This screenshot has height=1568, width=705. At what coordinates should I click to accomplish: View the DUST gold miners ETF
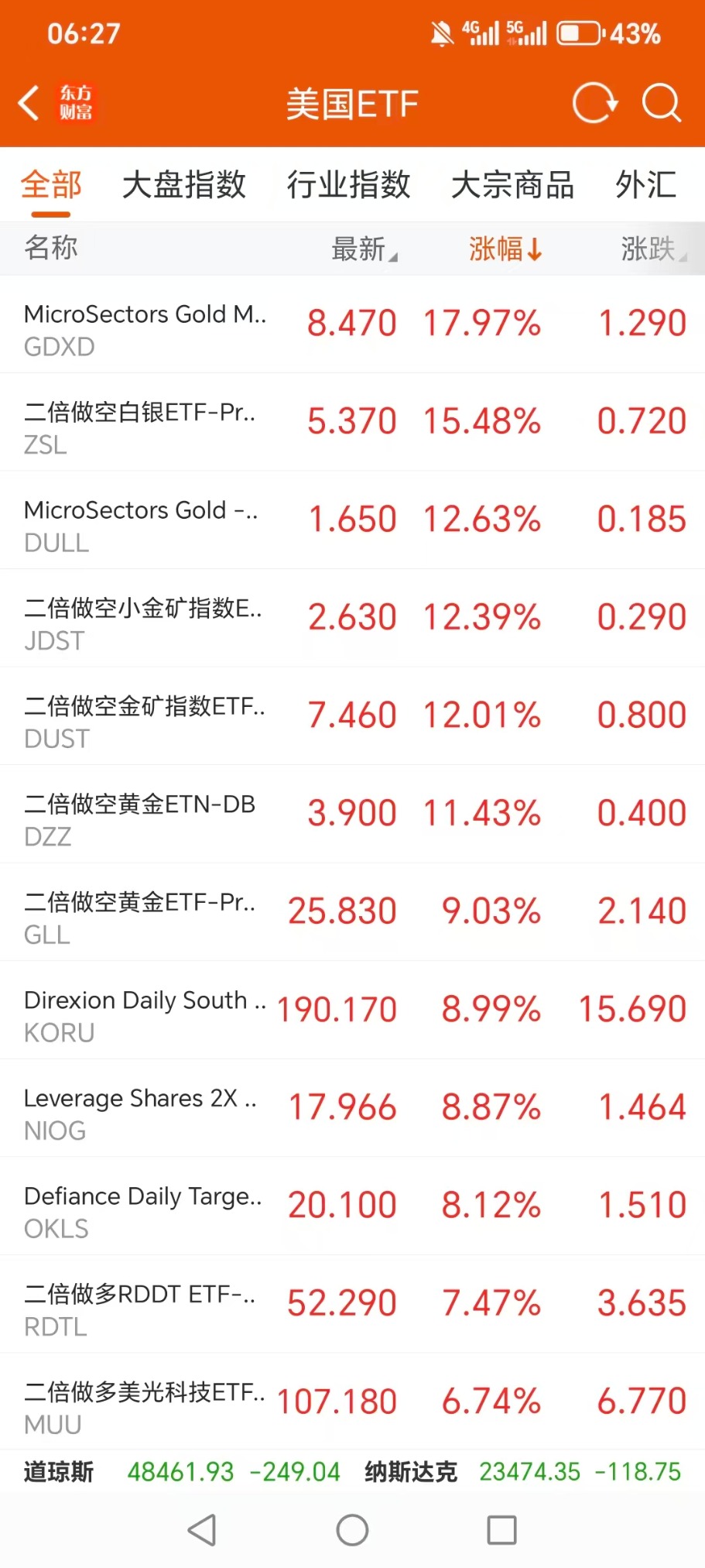pos(352,716)
